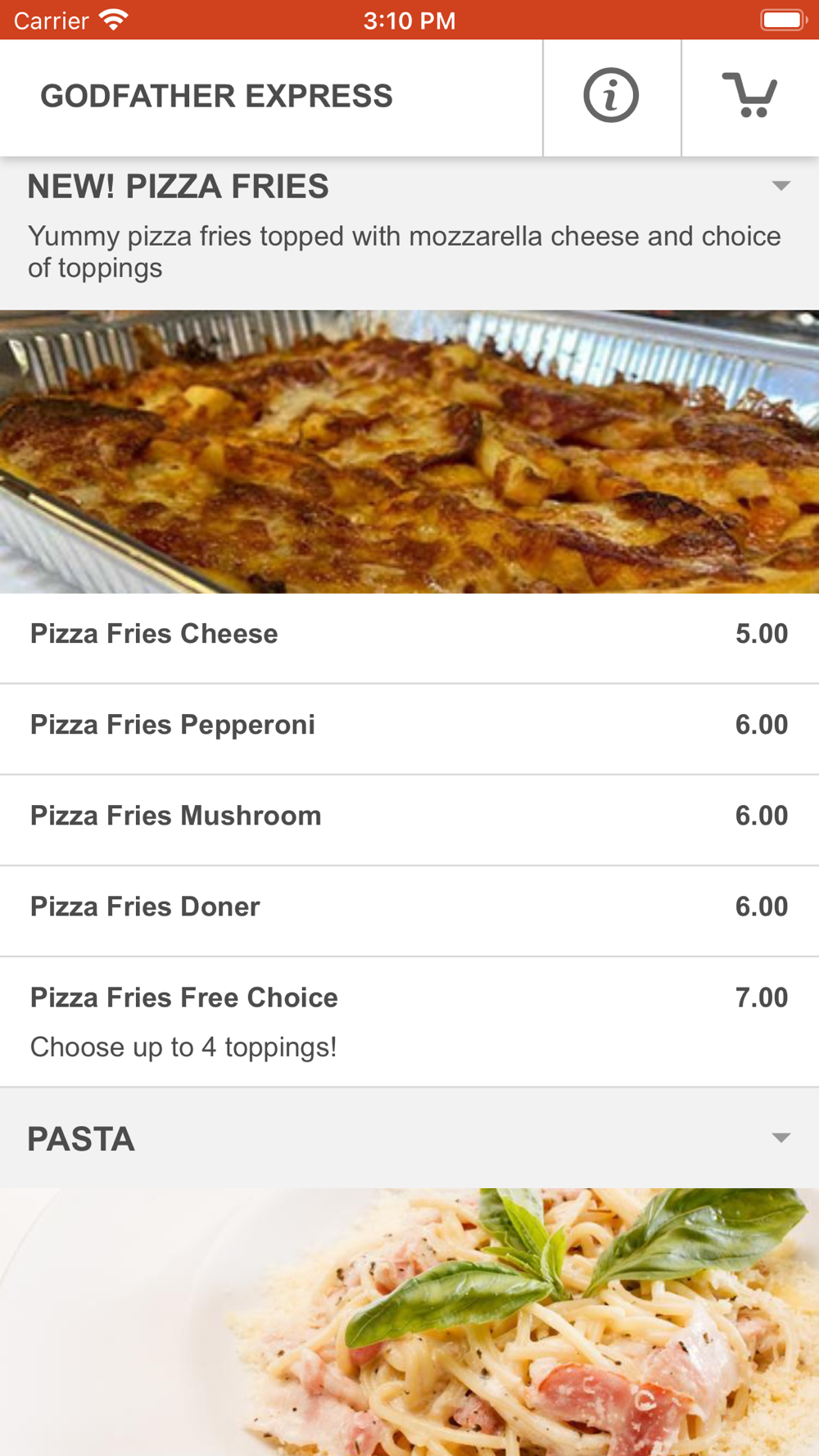Image resolution: width=819 pixels, height=1456 pixels.
Task: Choose Pizza Fries Pepperoni
Action: (x=408, y=726)
